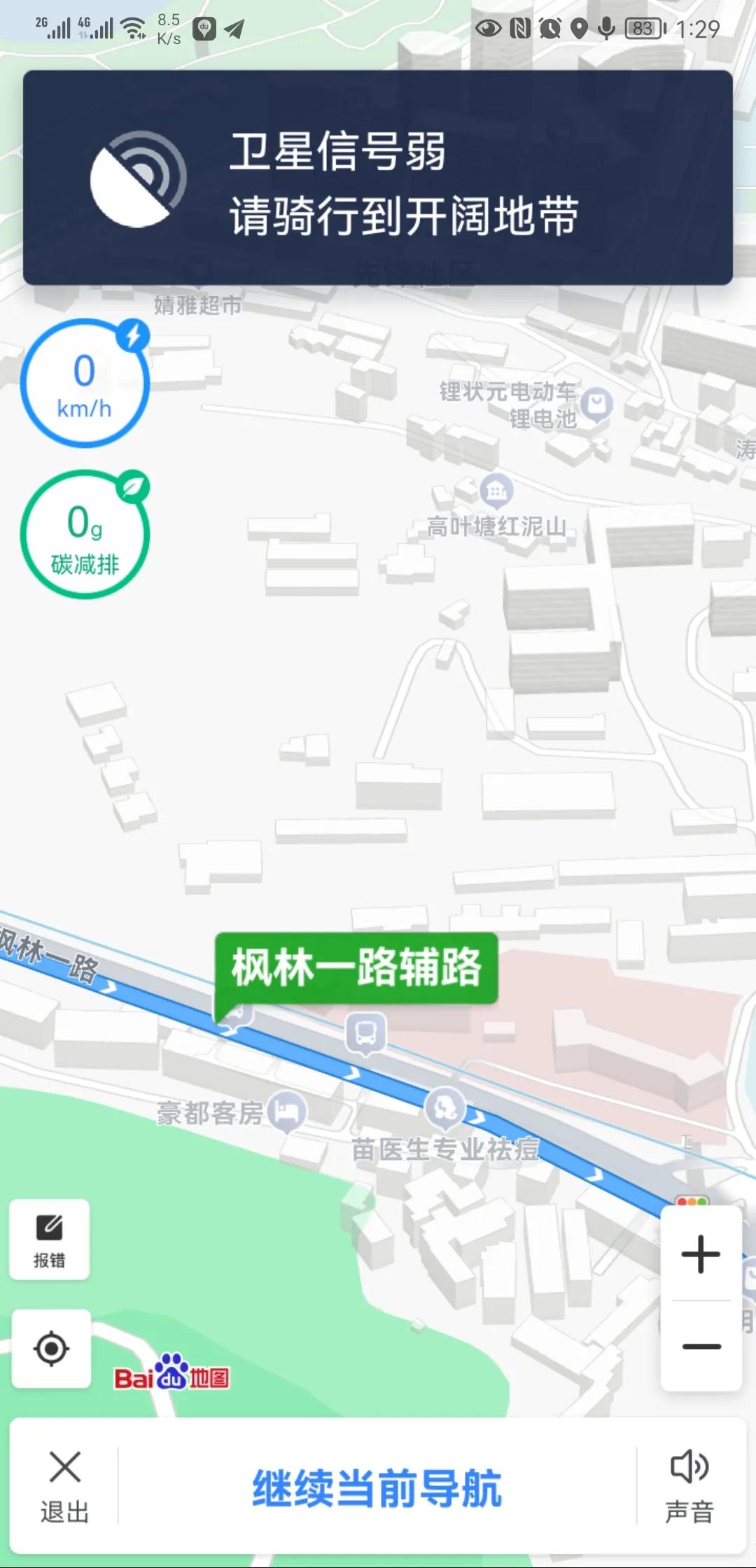756x1568 pixels.
Task: Tap the 报错 report error icon
Action: point(49,1240)
